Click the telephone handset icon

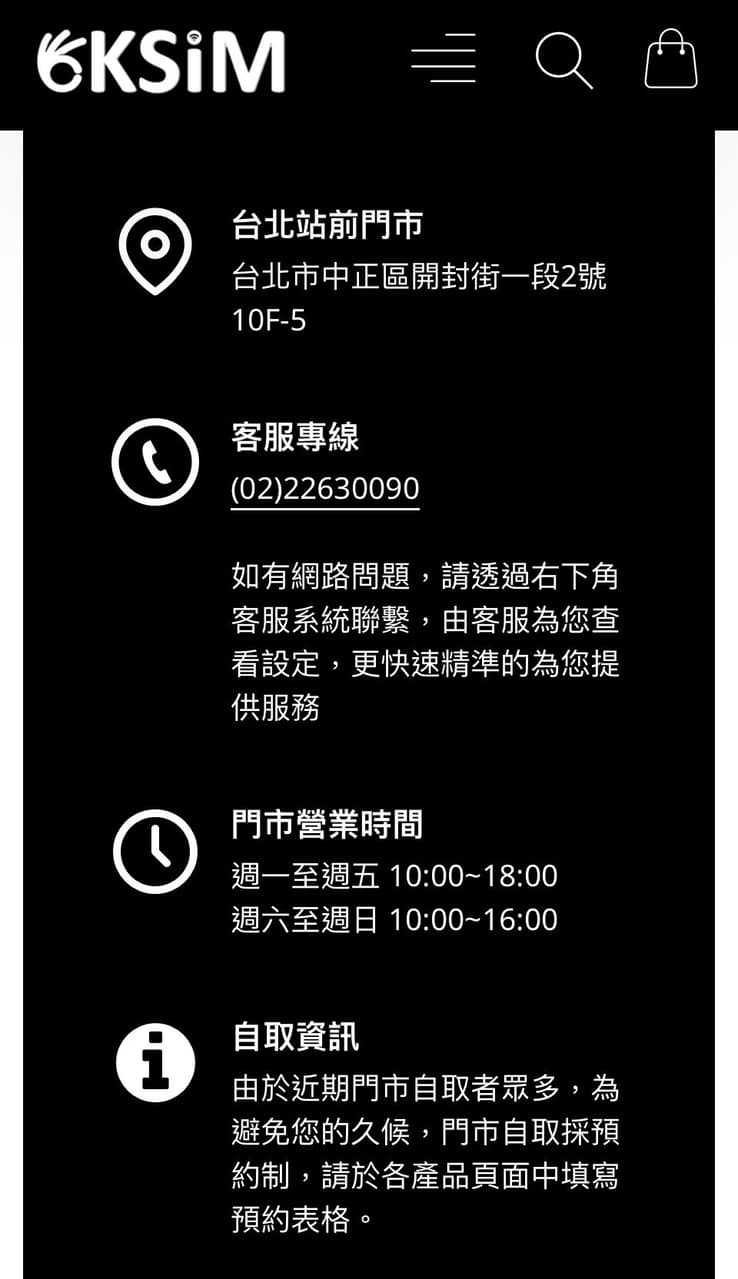pyautogui.click(x=155, y=463)
